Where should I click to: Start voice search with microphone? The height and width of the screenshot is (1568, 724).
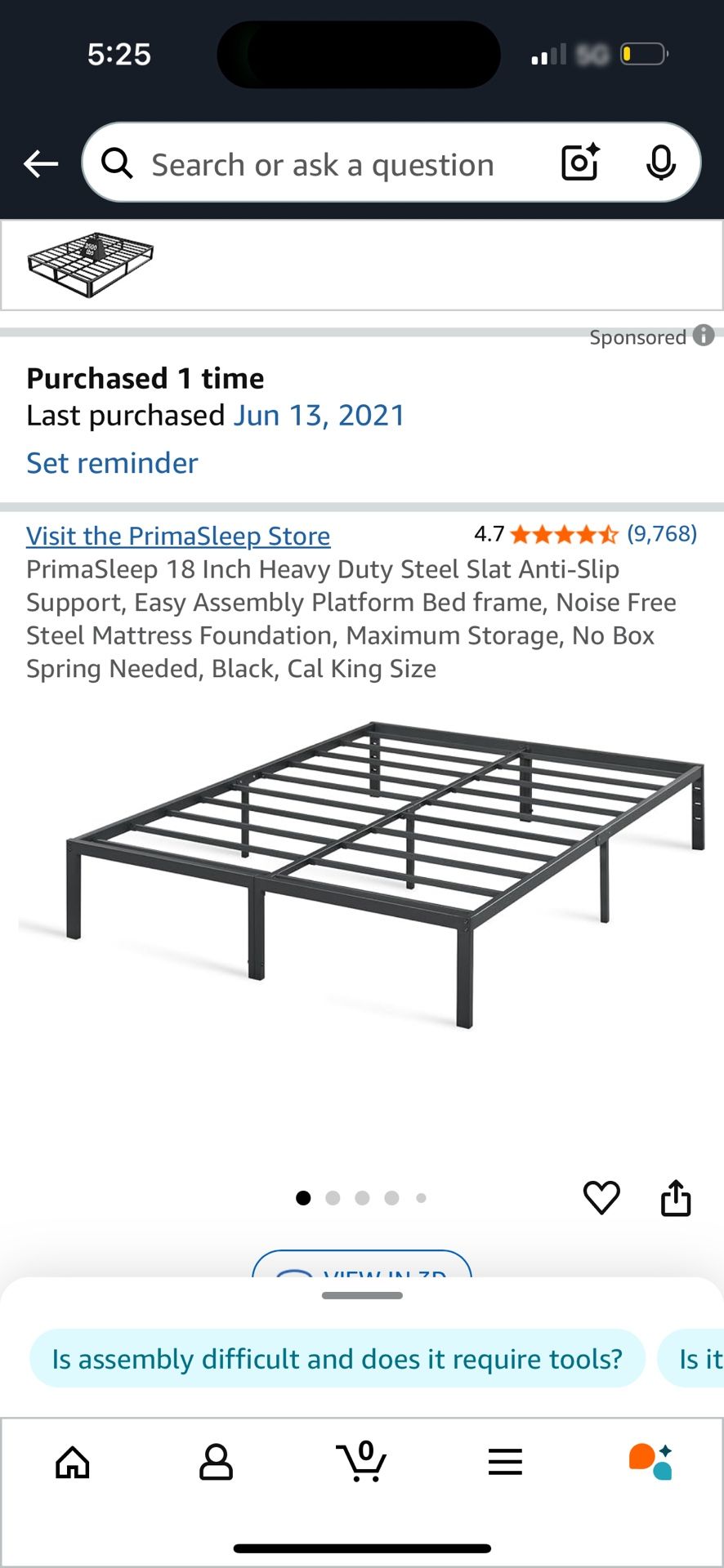click(x=660, y=163)
